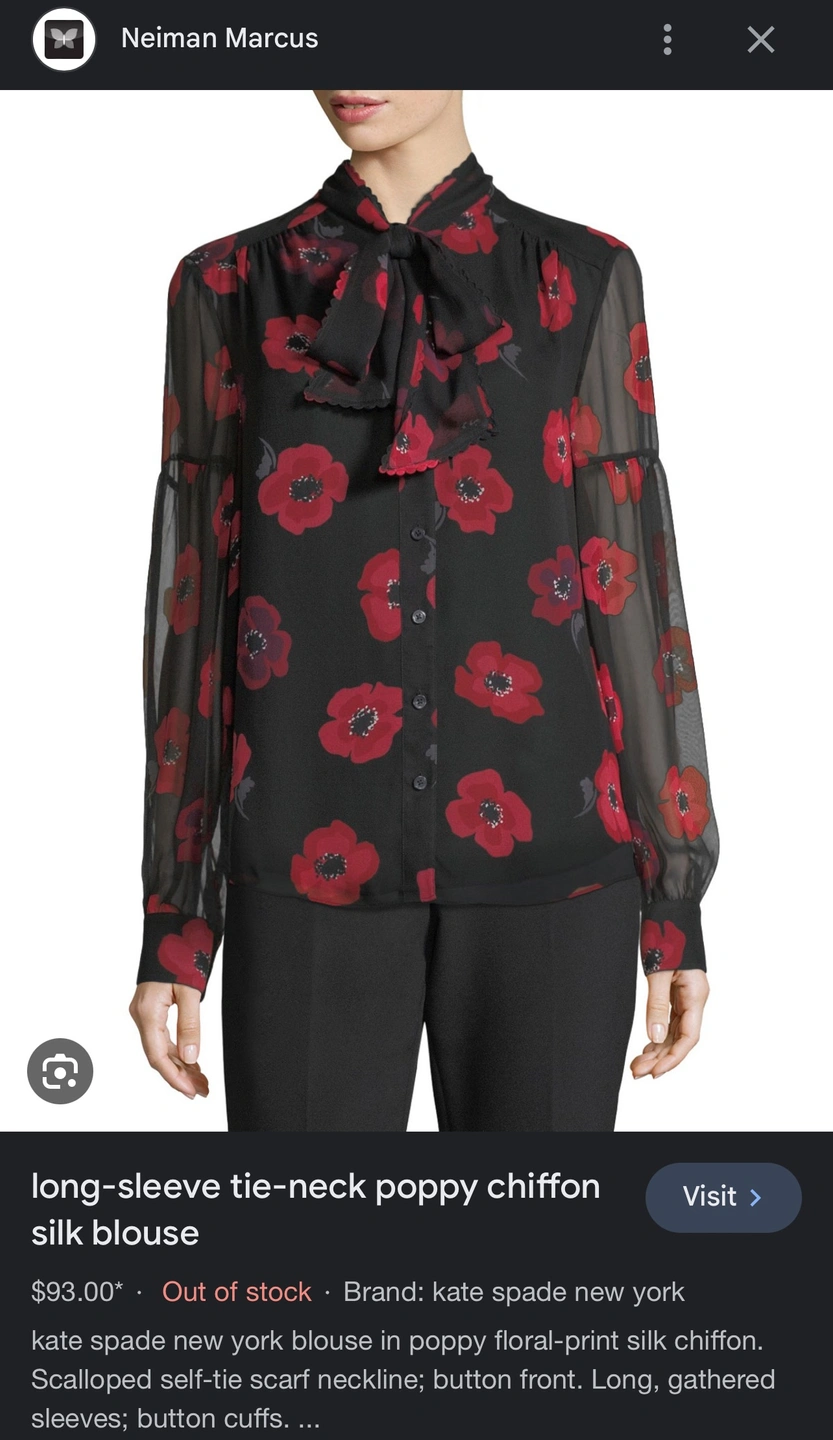The image size is (833, 1440).
Task: Open the tie-neck poppy chiffon blouse title
Action: point(316,1209)
